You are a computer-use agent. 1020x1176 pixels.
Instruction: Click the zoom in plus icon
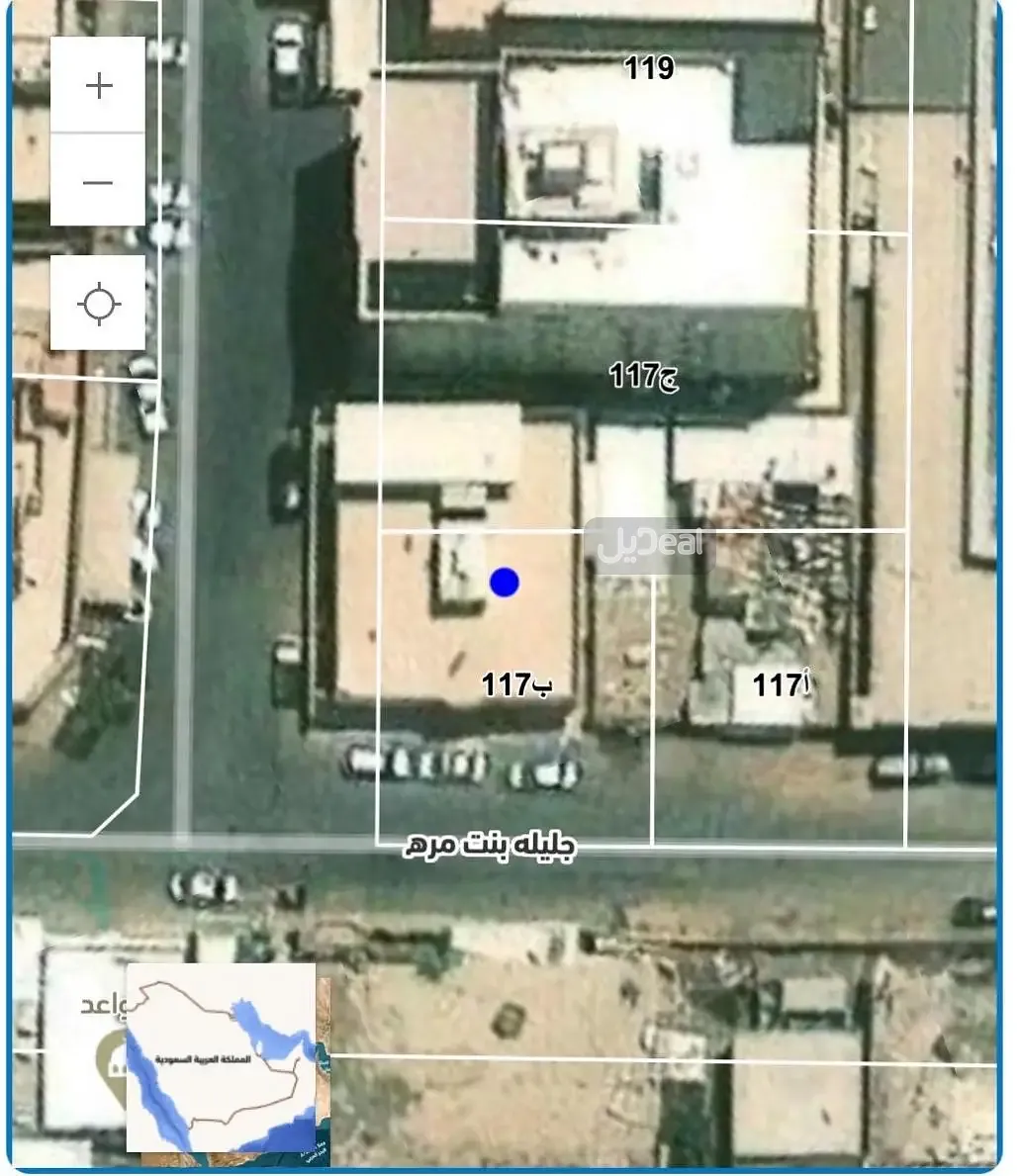(98, 86)
